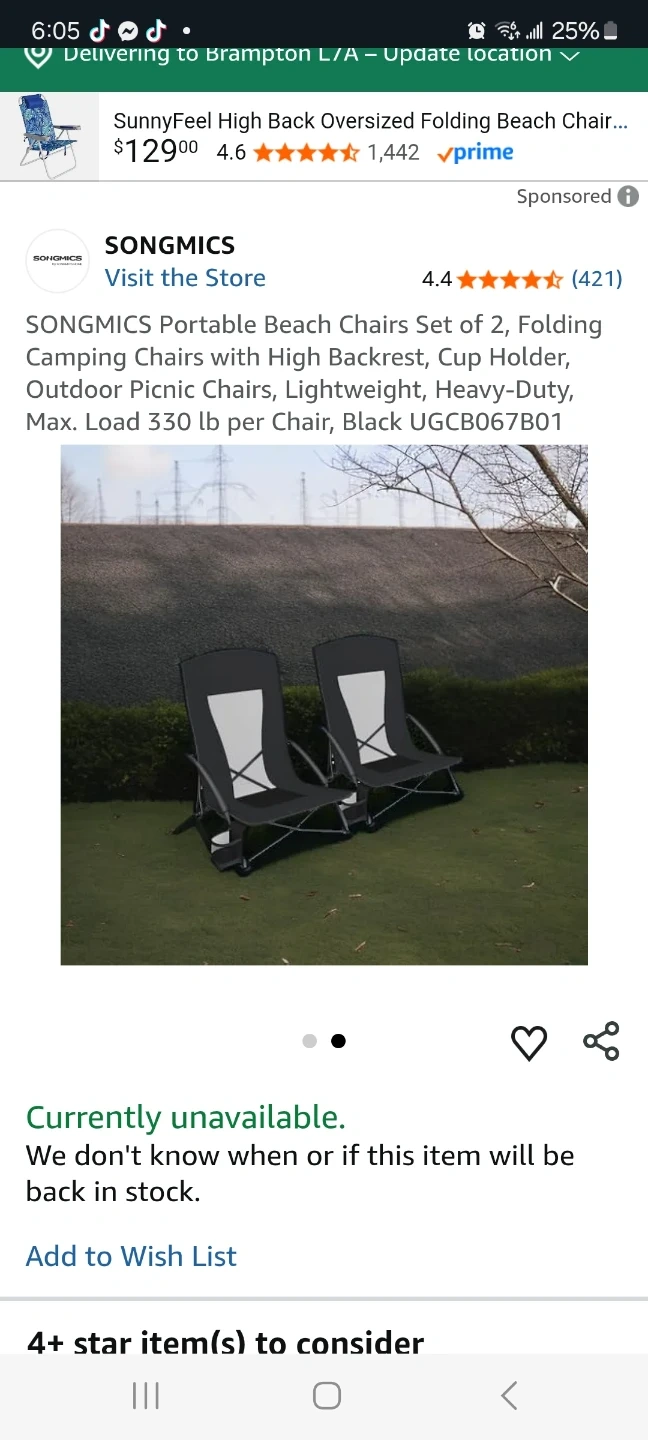Open recent apps
The image size is (648, 1440).
pyautogui.click(x=146, y=1396)
